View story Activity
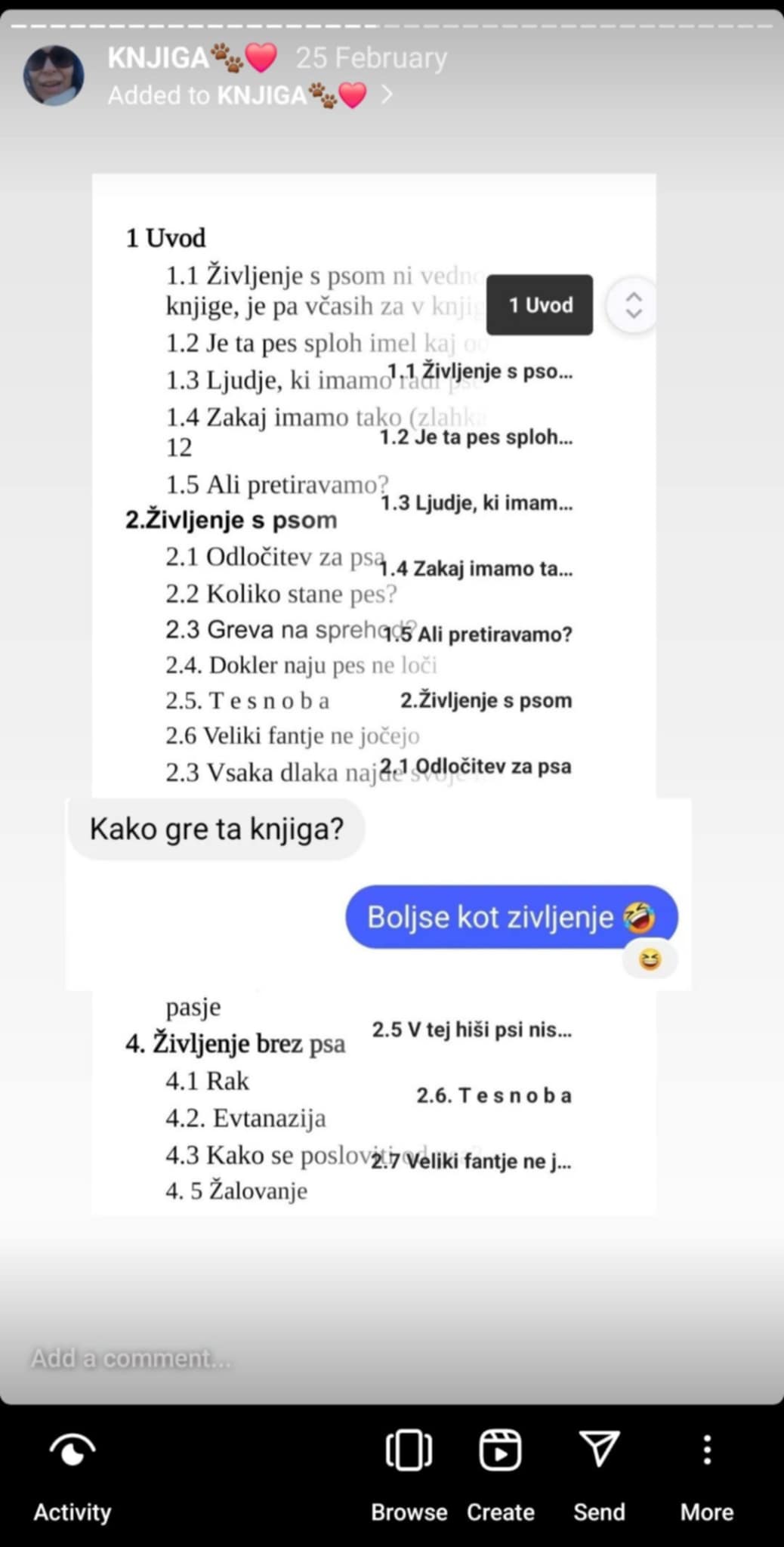 (x=73, y=1477)
